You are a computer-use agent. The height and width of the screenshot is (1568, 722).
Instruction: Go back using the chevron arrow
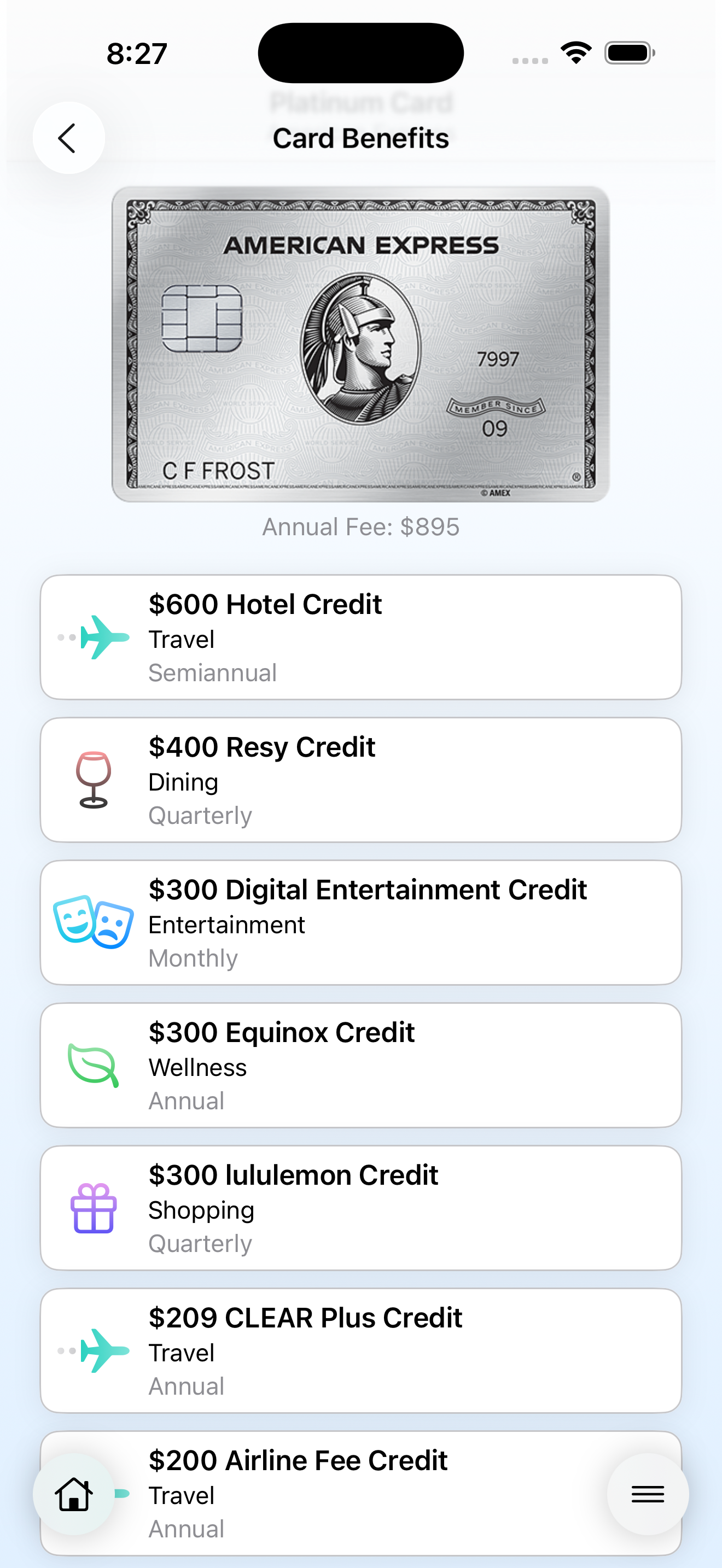(x=68, y=137)
